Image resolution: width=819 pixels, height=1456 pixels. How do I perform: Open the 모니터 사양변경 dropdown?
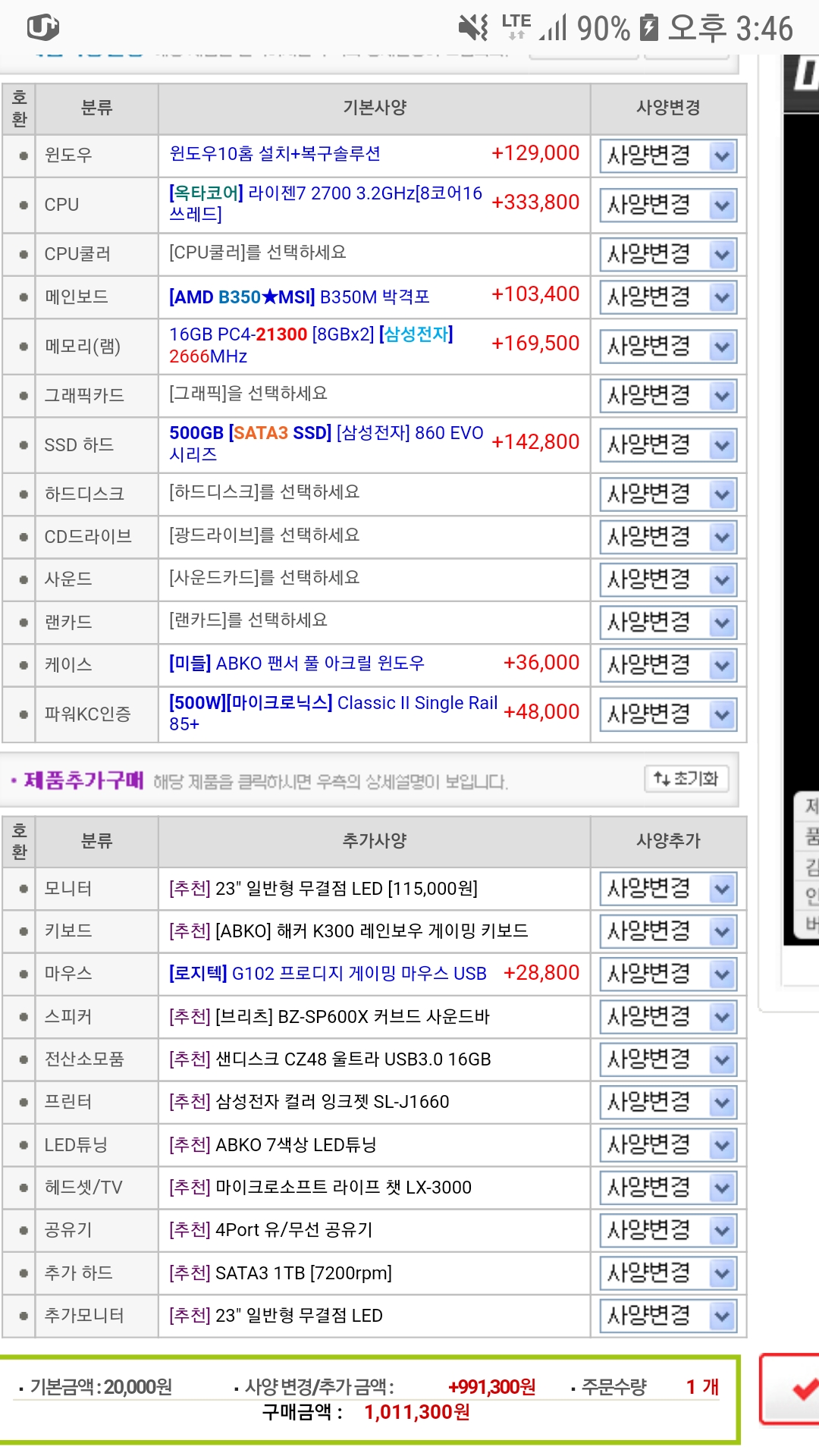(668, 889)
